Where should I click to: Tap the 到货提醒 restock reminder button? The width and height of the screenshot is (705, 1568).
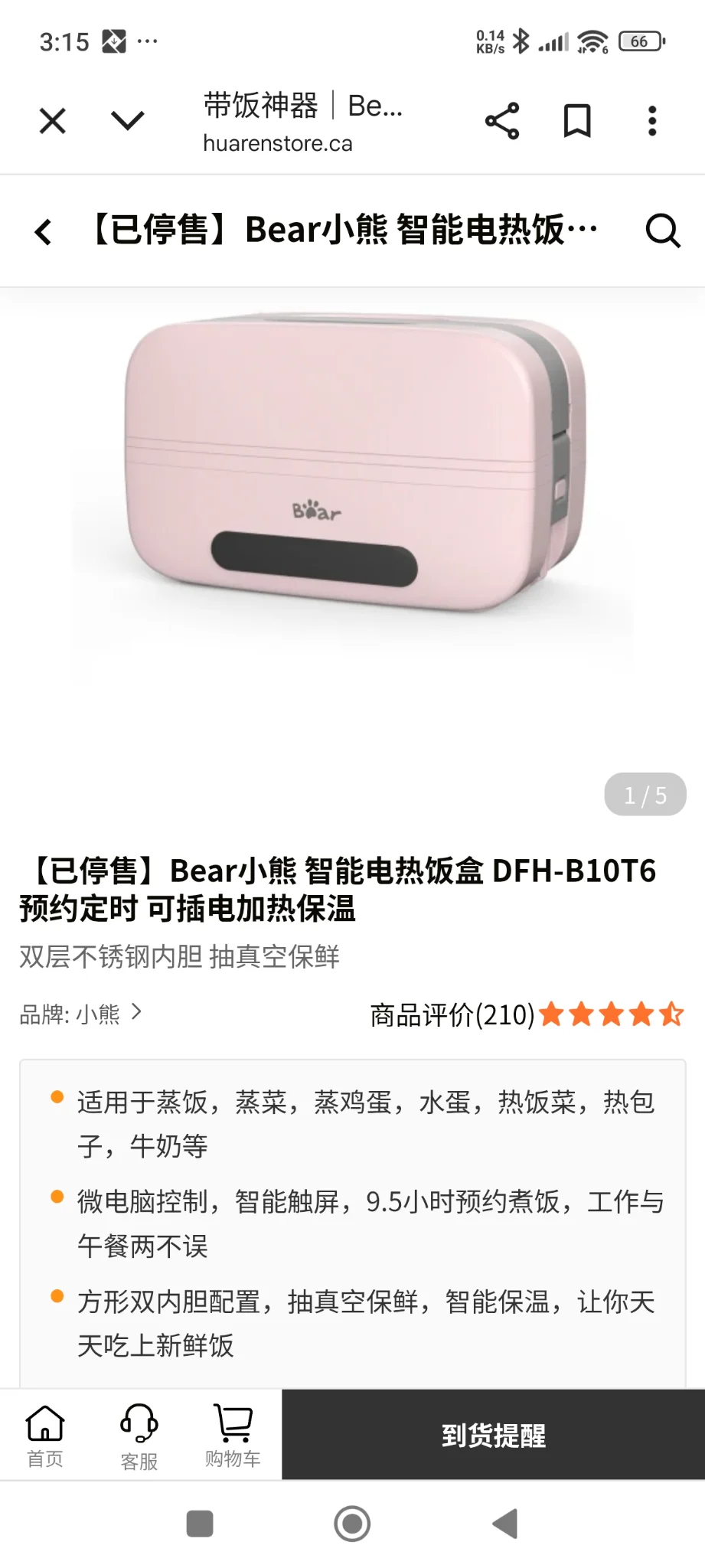point(493,1435)
